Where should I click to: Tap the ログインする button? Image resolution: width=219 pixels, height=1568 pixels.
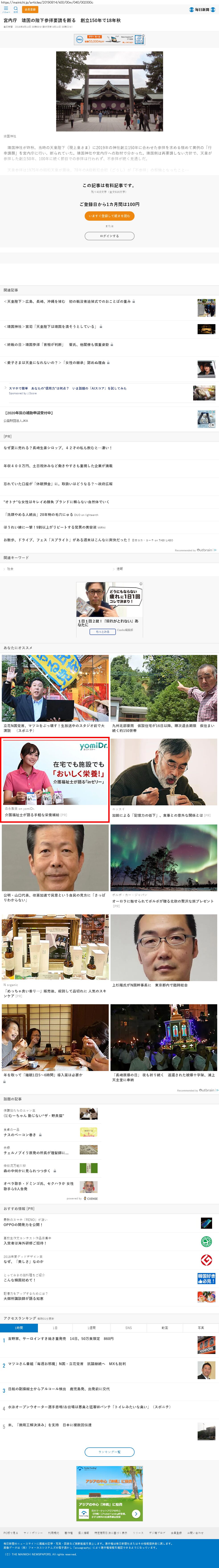109,236
